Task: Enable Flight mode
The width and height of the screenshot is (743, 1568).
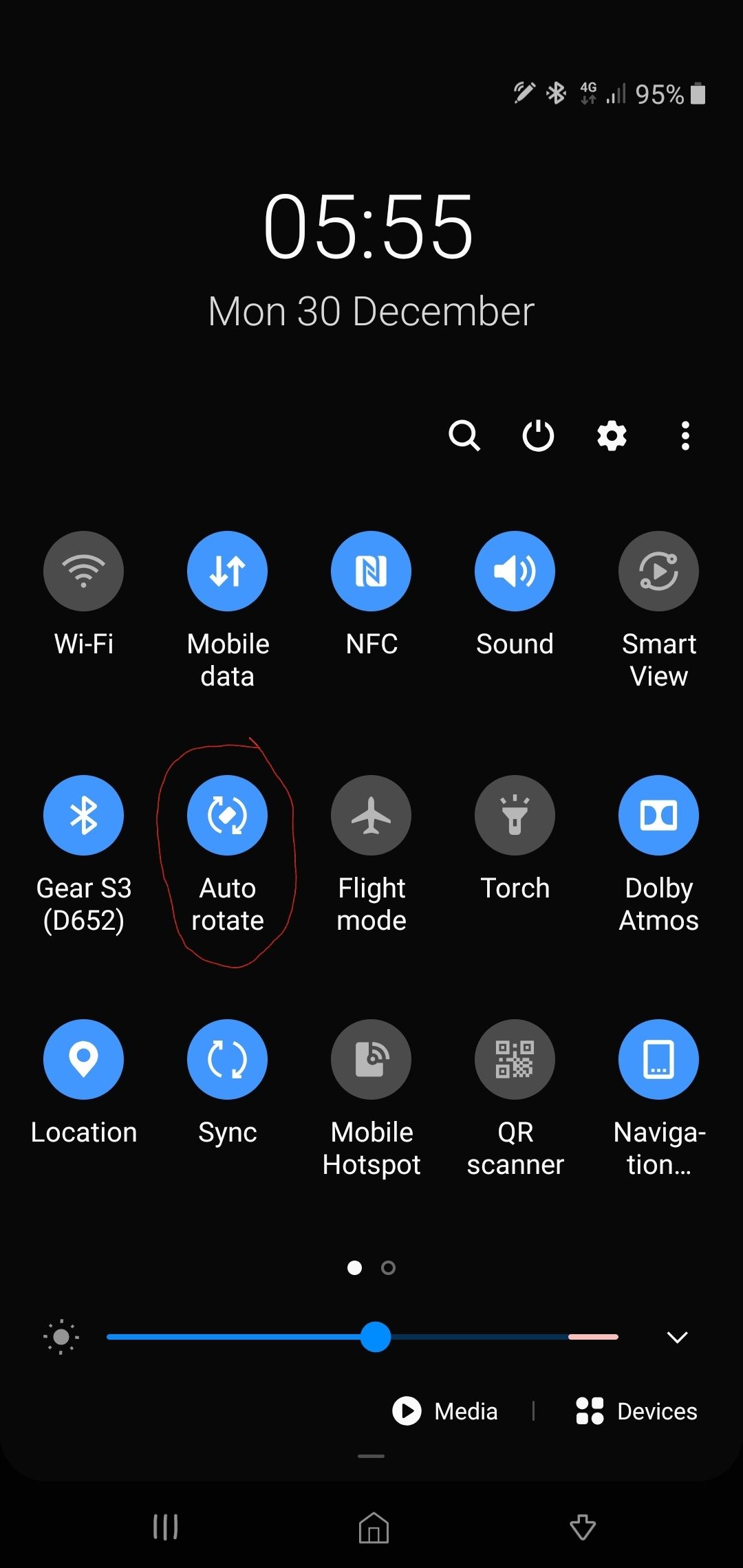Action: [x=371, y=815]
